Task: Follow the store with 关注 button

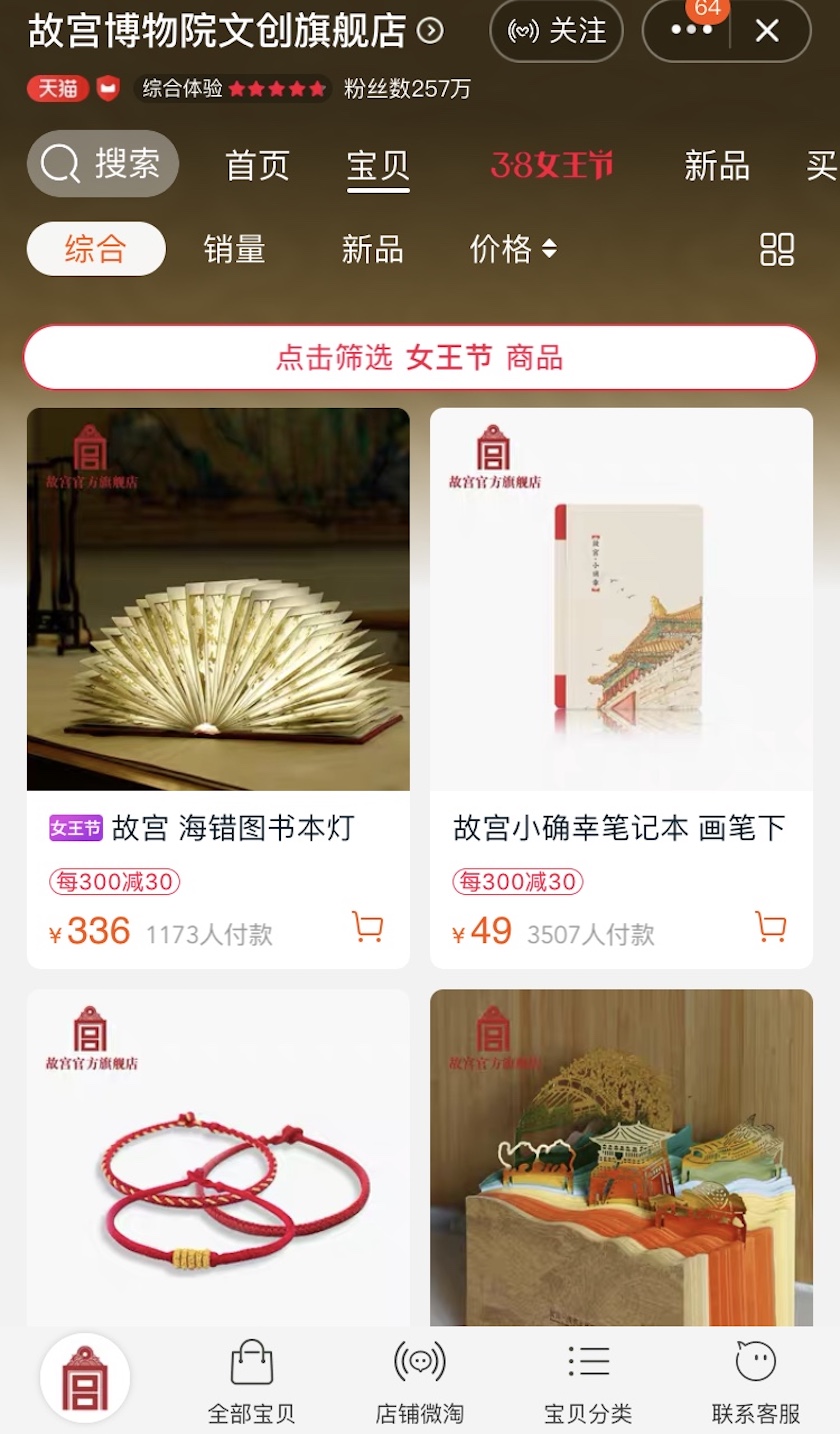Action: (556, 31)
